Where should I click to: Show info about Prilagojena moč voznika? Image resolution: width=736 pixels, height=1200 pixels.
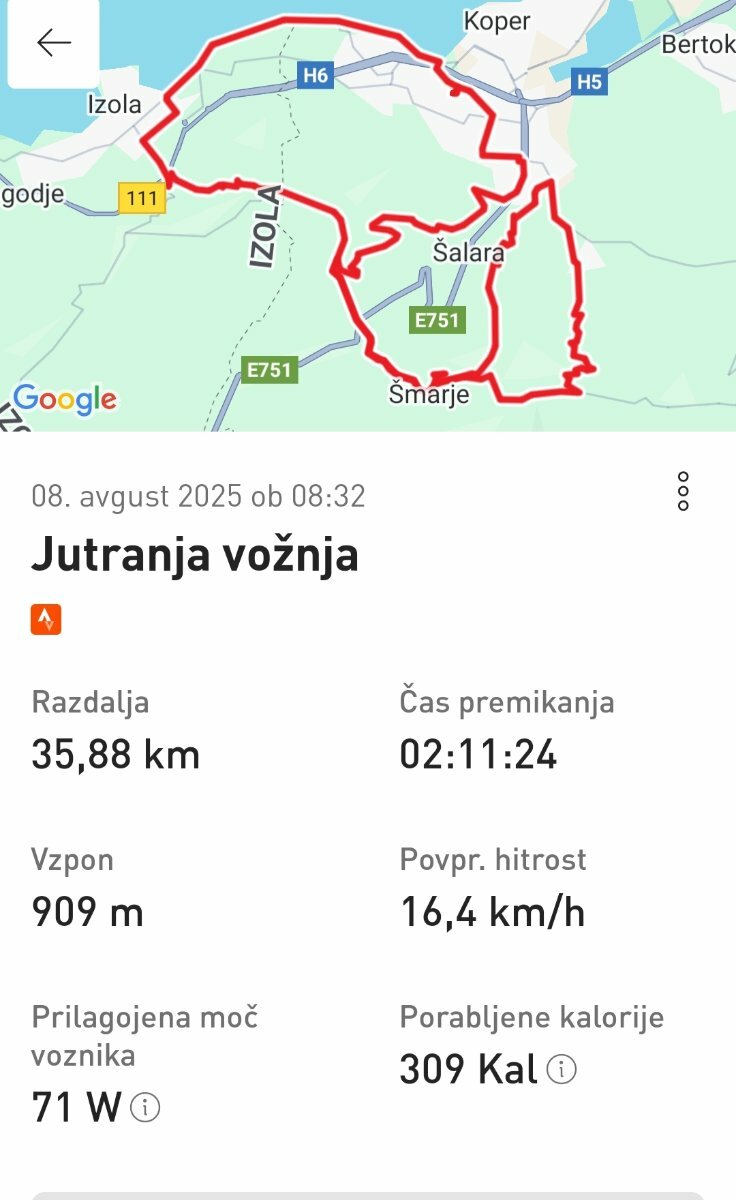click(146, 1107)
